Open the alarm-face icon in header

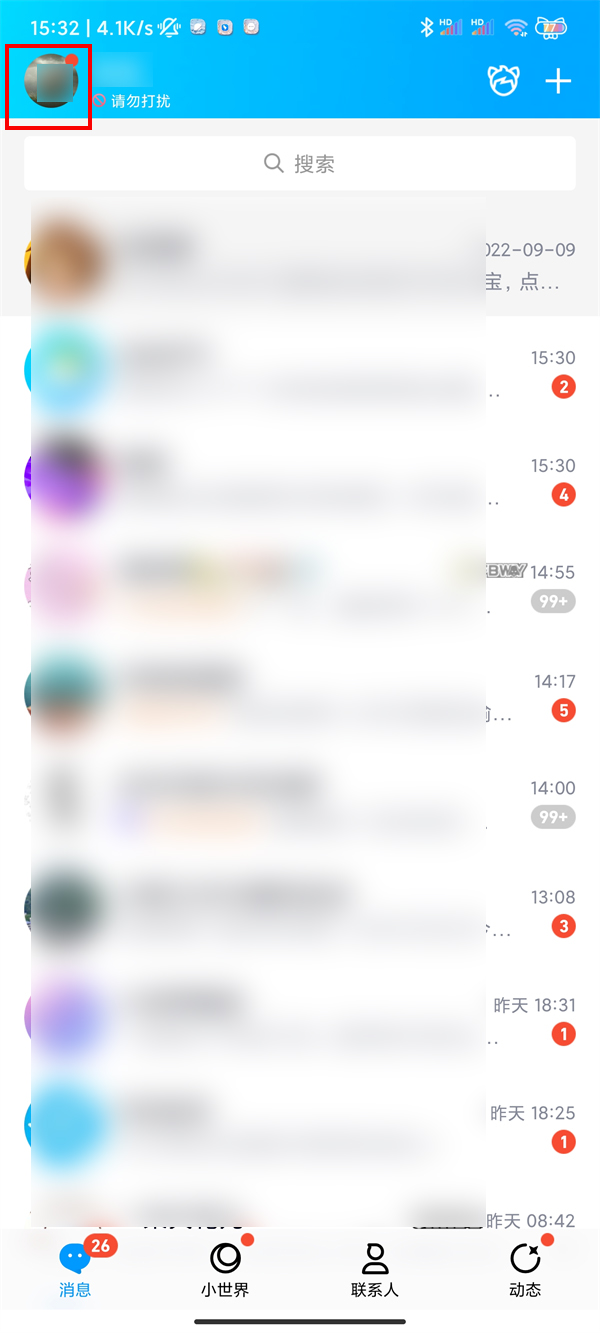pos(504,82)
